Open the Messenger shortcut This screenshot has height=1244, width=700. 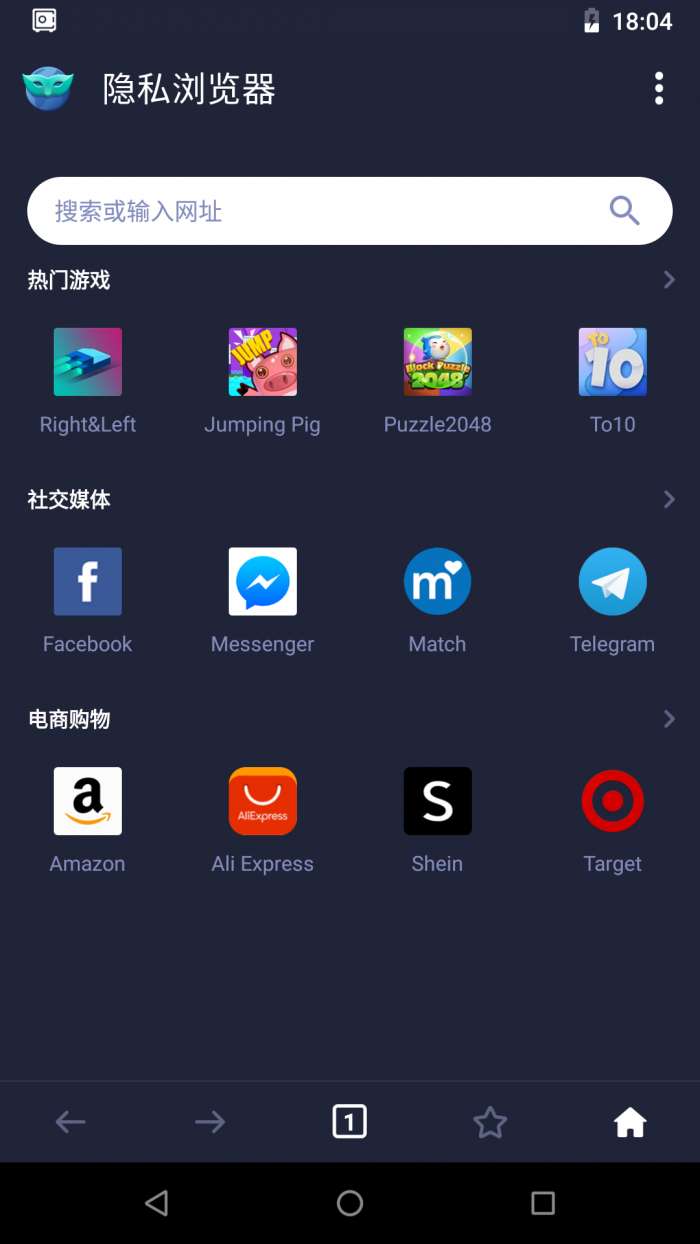point(263,581)
